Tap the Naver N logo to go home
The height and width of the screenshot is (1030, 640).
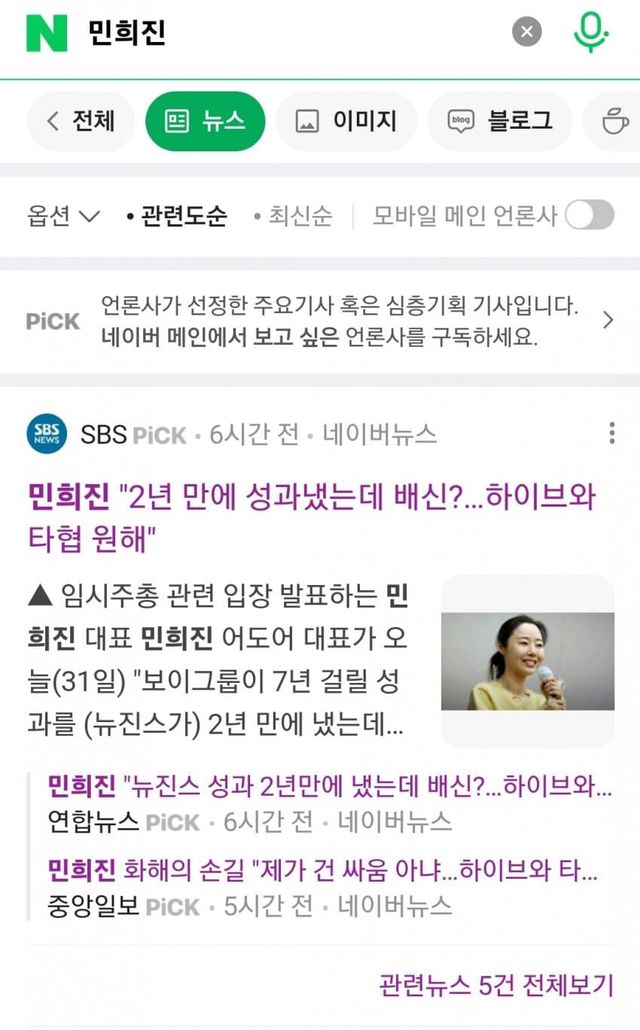point(46,33)
